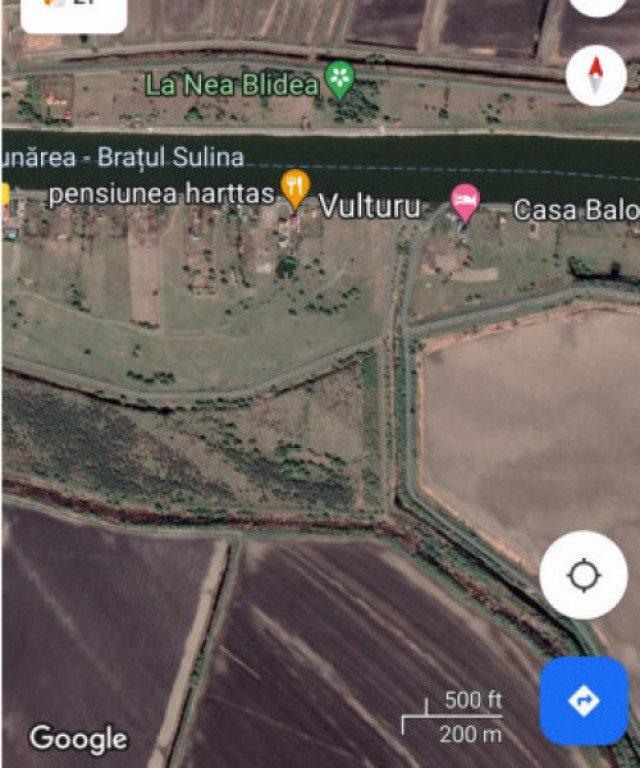Tap the compass to reset map orientation

coord(596,76)
